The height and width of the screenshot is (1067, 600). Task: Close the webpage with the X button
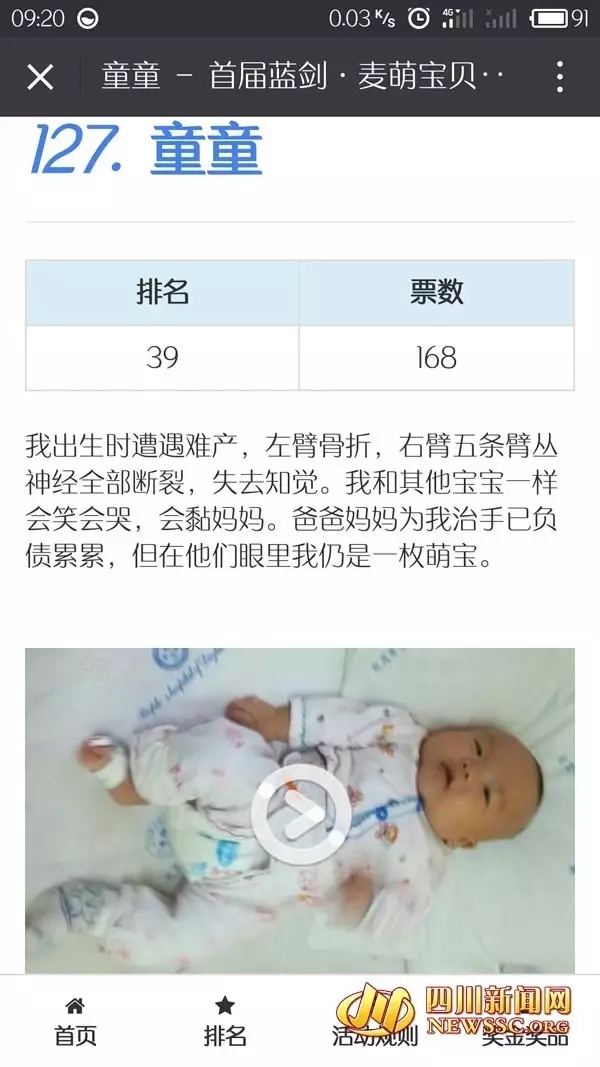tap(40, 77)
